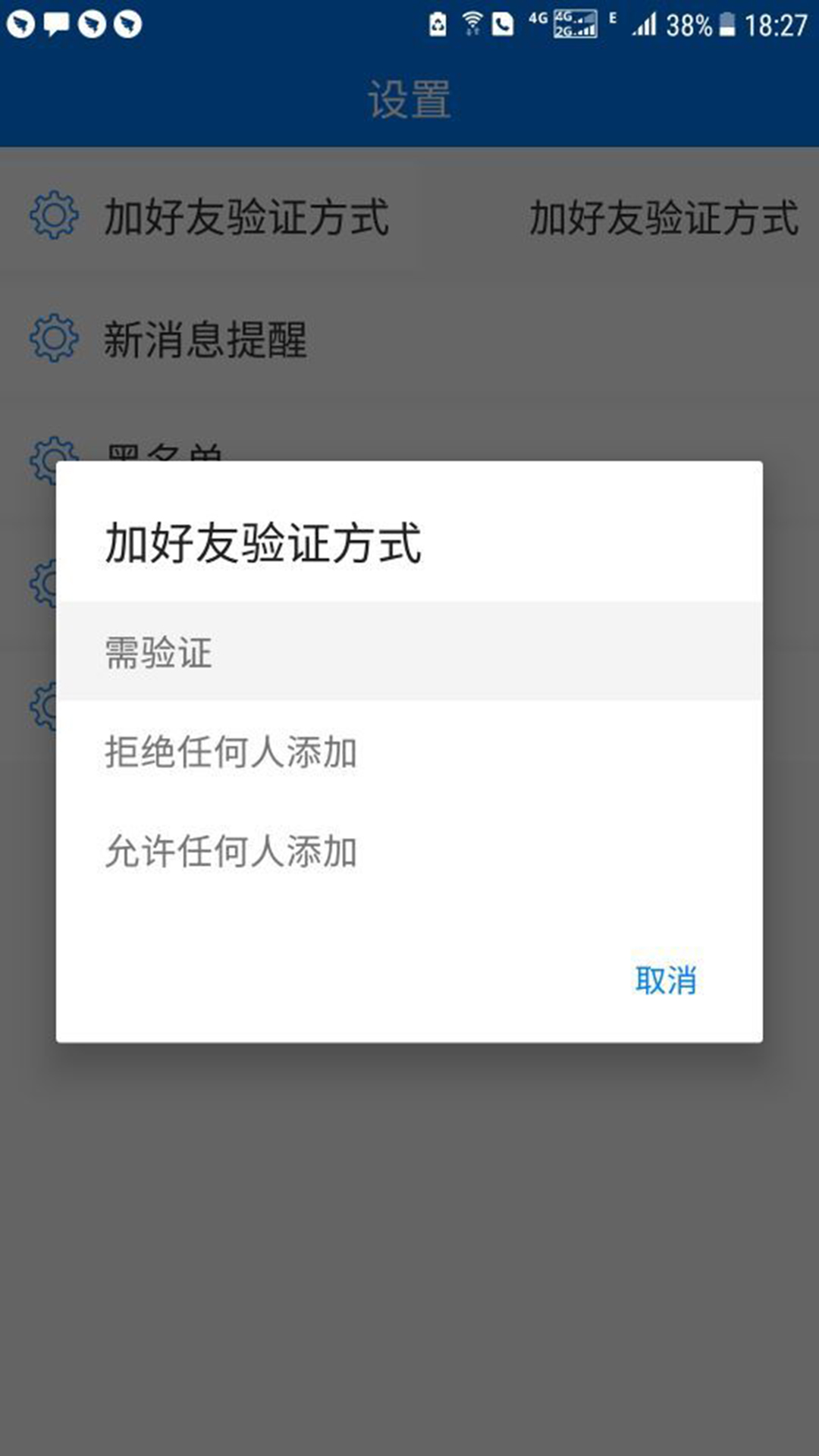This screenshot has height=1456, width=819.
Task: Tap the dimmed background to close the dialog
Action: [409, 1251]
